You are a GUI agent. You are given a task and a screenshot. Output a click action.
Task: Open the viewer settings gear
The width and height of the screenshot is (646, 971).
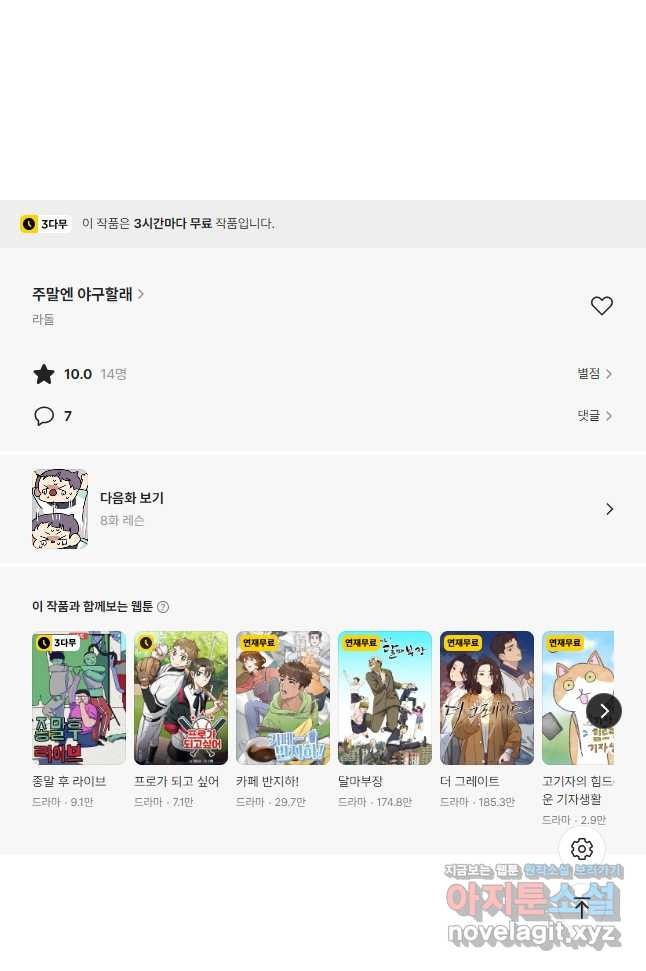coord(582,850)
